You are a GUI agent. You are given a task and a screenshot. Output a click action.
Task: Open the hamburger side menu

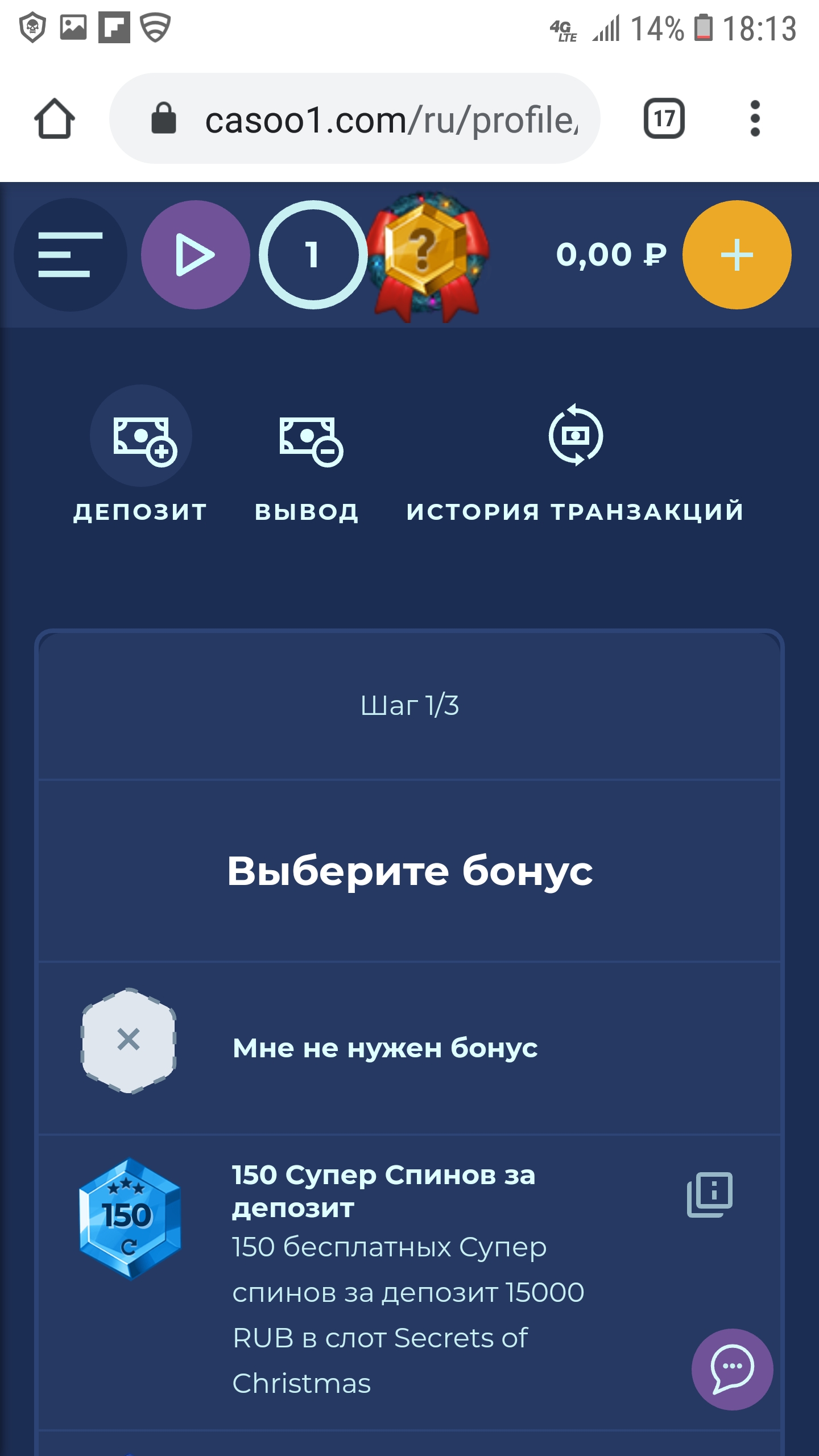pyautogui.click(x=70, y=254)
